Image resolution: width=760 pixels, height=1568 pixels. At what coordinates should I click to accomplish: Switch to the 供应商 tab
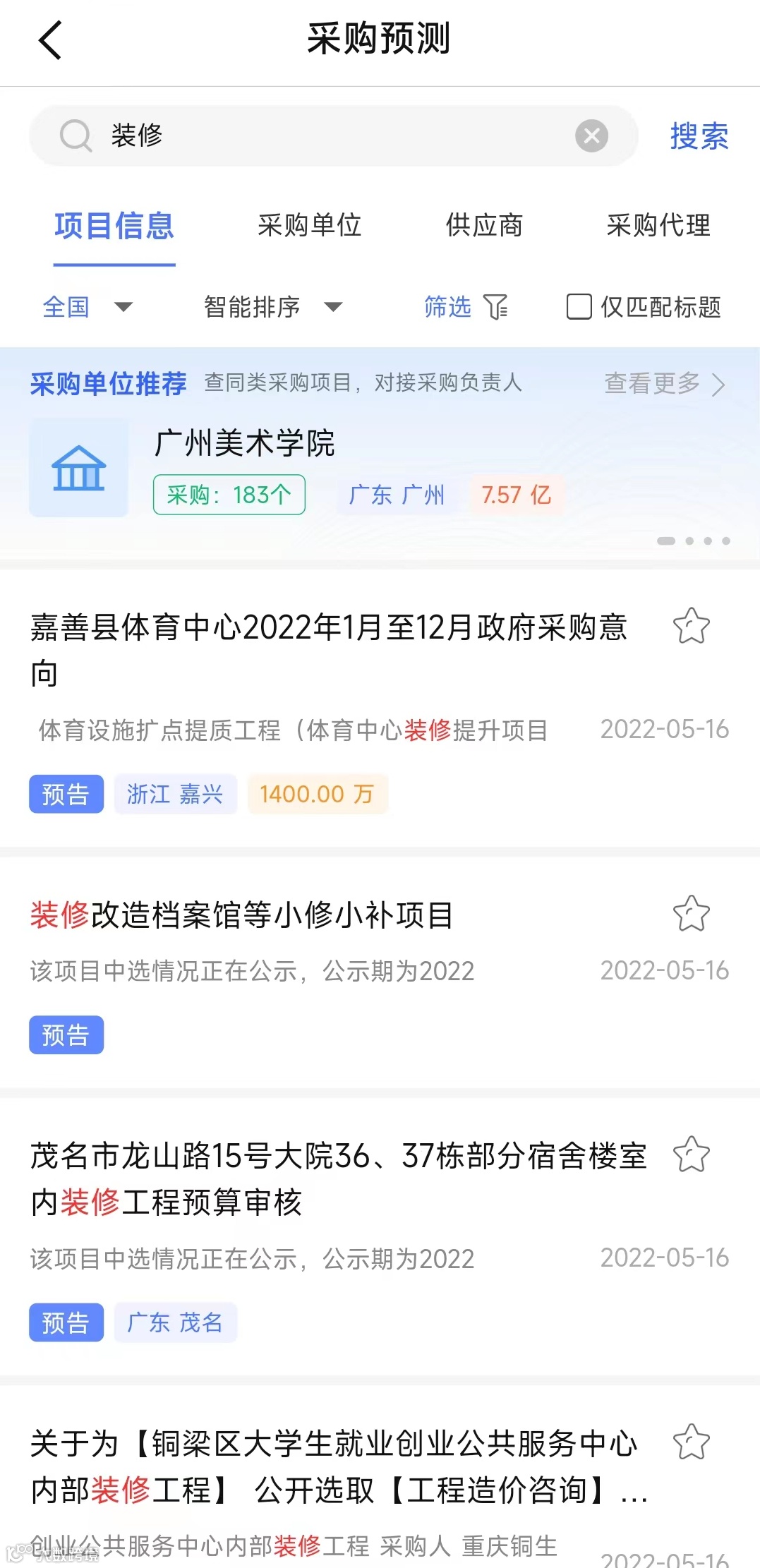[484, 226]
